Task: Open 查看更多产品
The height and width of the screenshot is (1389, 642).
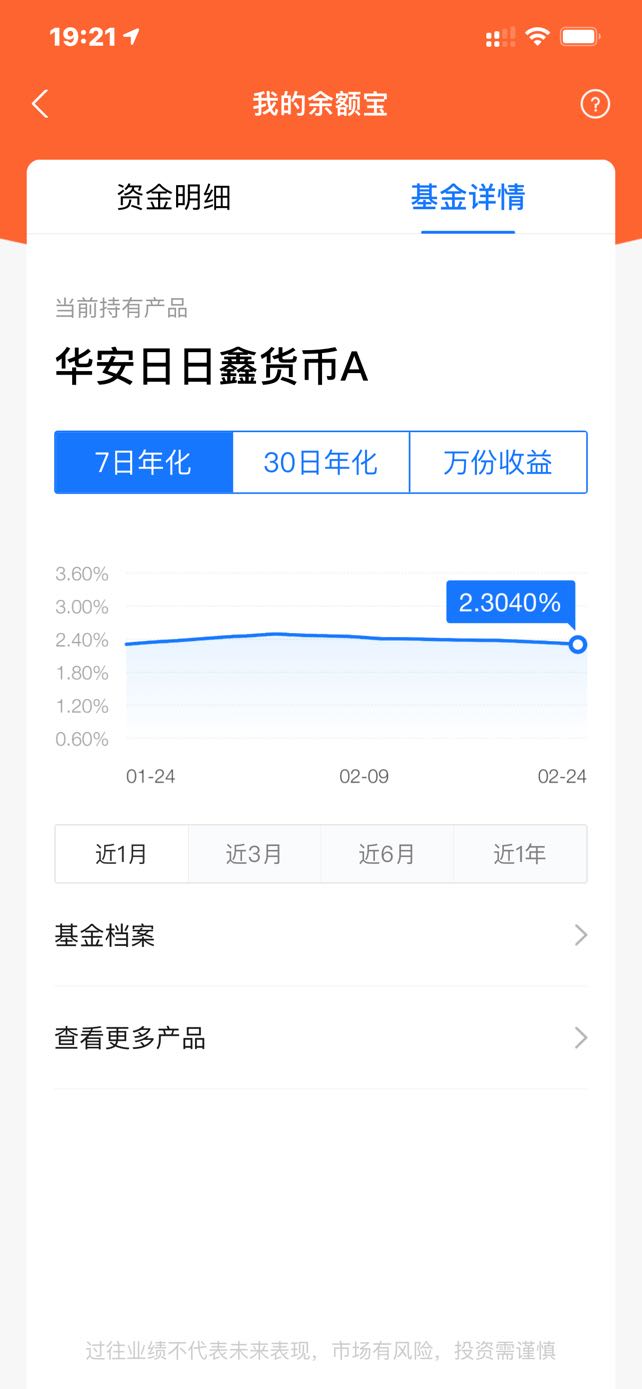Action: coord(321,1038)
